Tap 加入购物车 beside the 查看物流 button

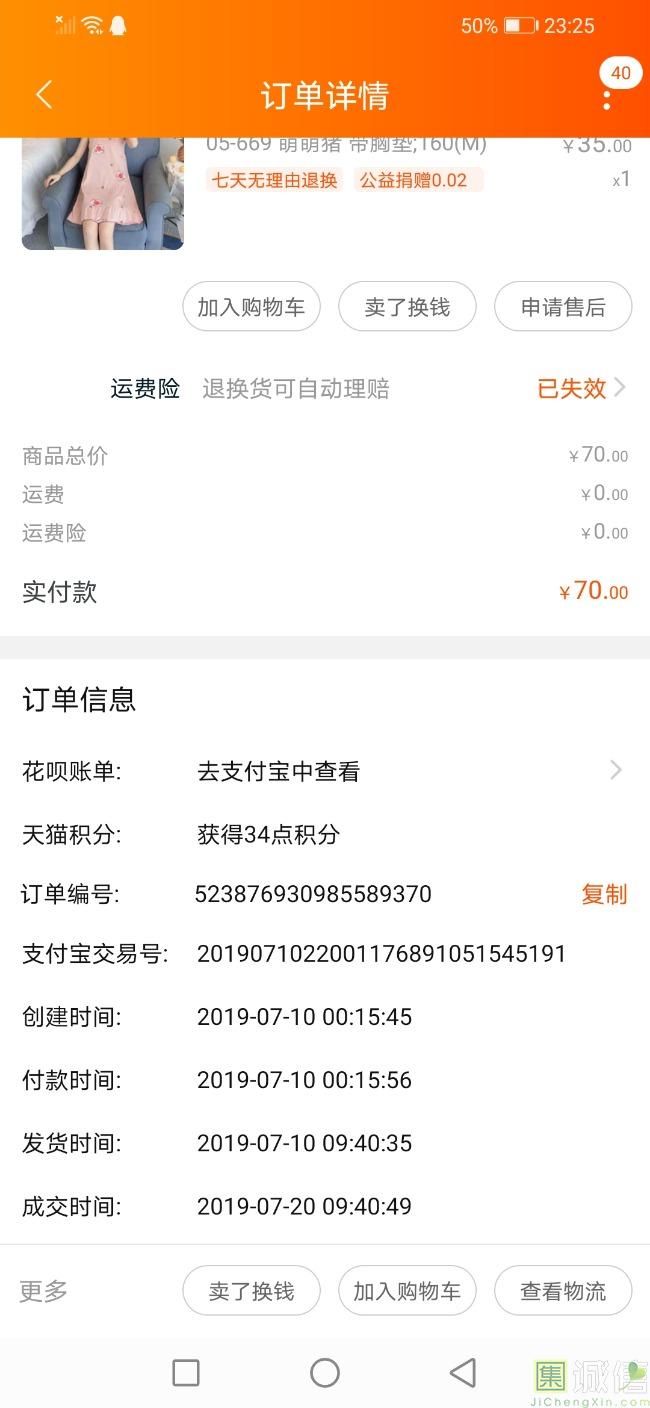tap(406, 1291)
